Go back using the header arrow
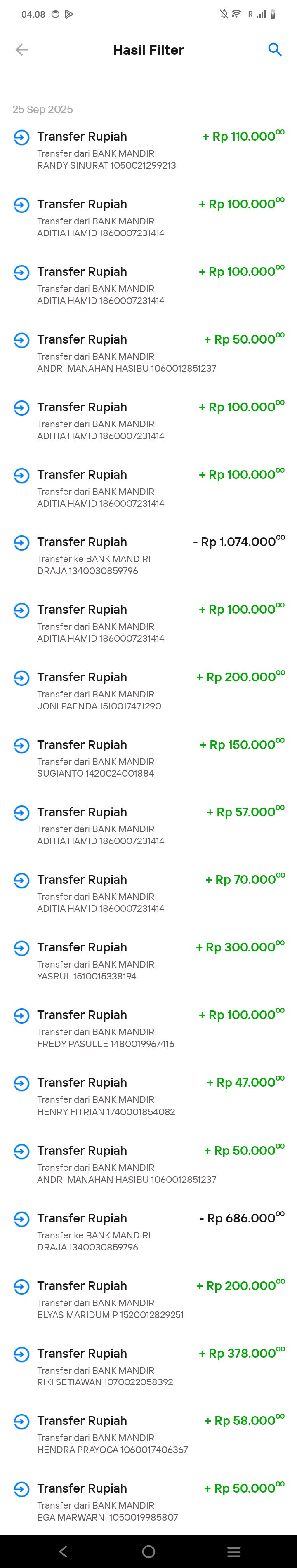The height and width of the screenshot is (1568, 297). [x=22, y=50]
